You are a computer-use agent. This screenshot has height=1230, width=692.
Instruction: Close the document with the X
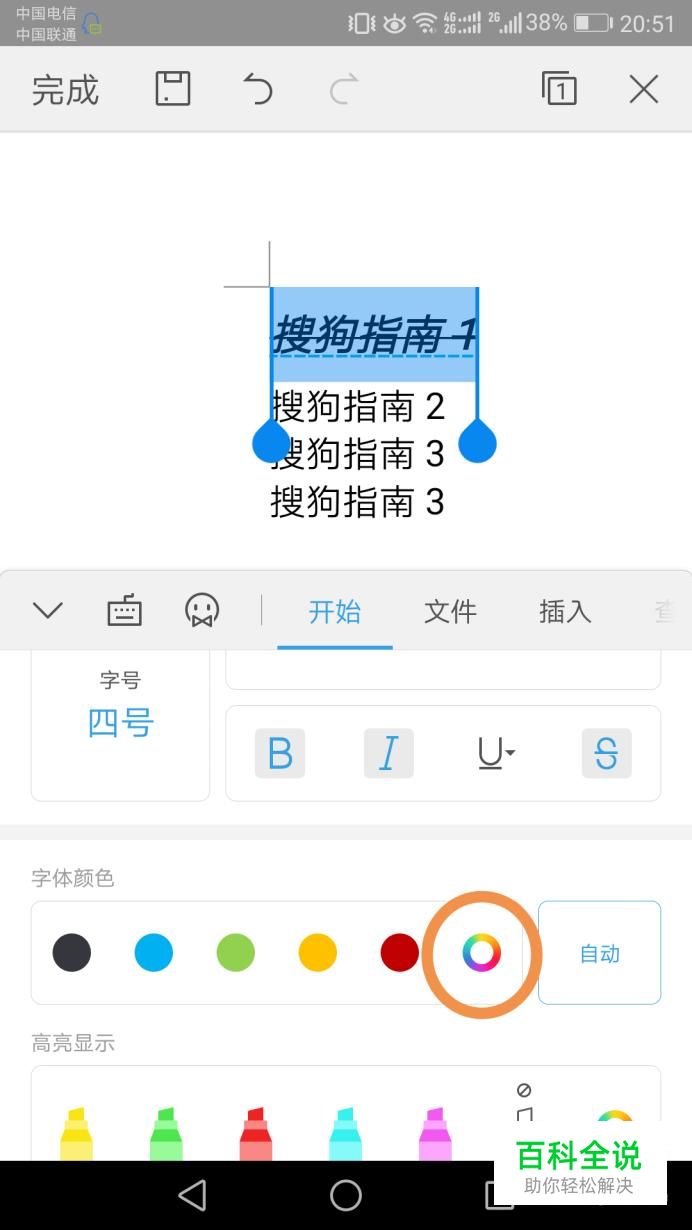tap(644, 89)
